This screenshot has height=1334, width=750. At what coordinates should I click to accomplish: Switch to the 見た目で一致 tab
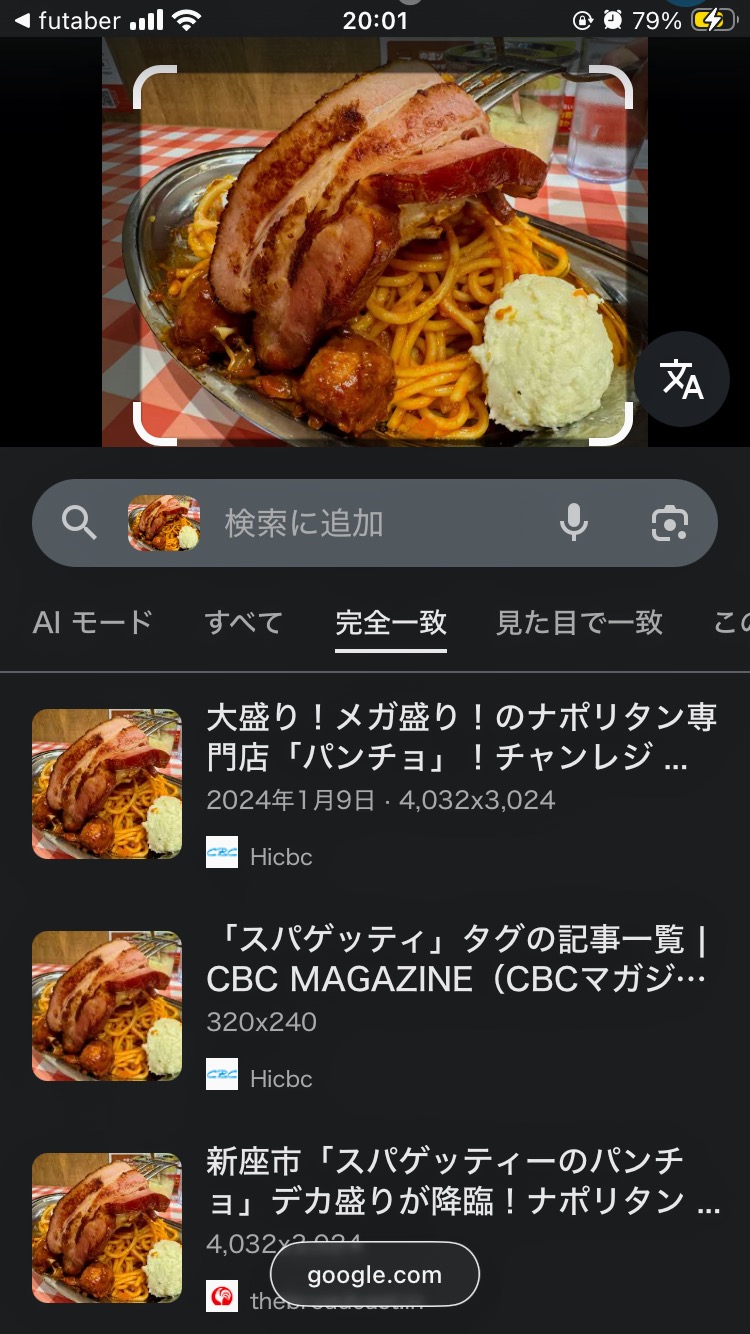579,623
